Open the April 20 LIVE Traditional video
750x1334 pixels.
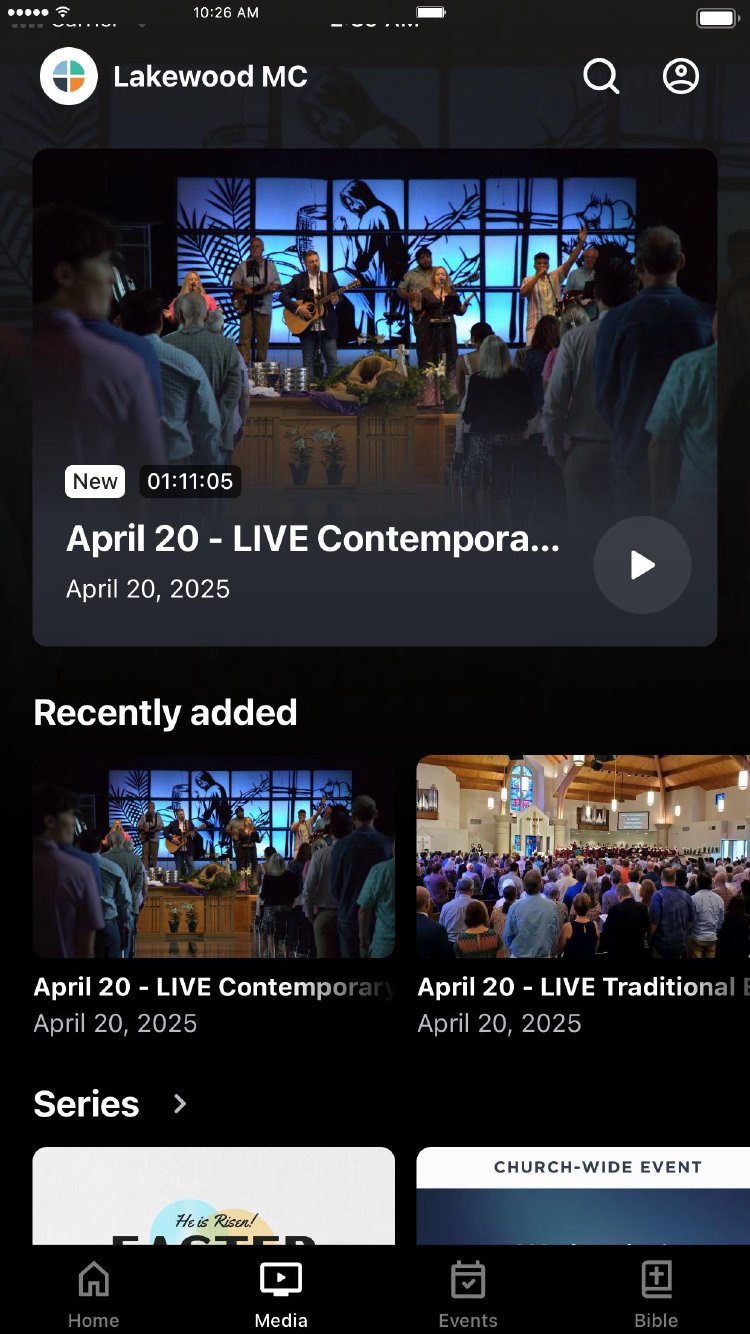583,857
